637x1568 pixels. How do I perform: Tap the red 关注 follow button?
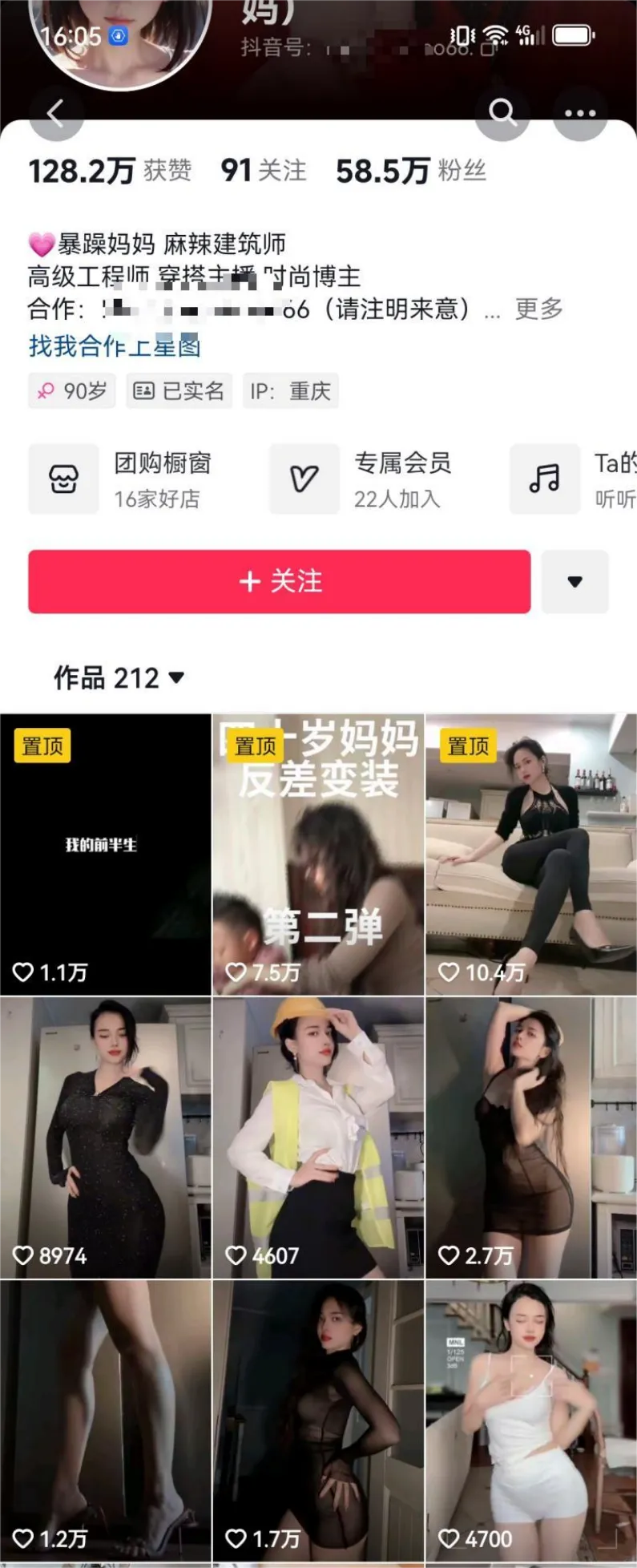click(279, 581)
